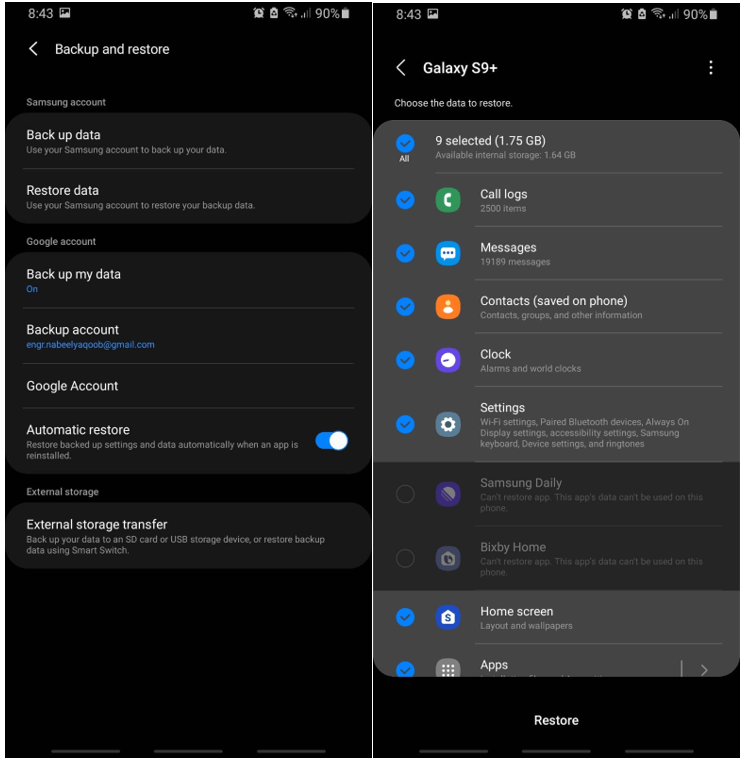Image resolution: width=744 pixels, height=759 pixels.
Task: Deselect Home screen checkbox
Action: 405,617
